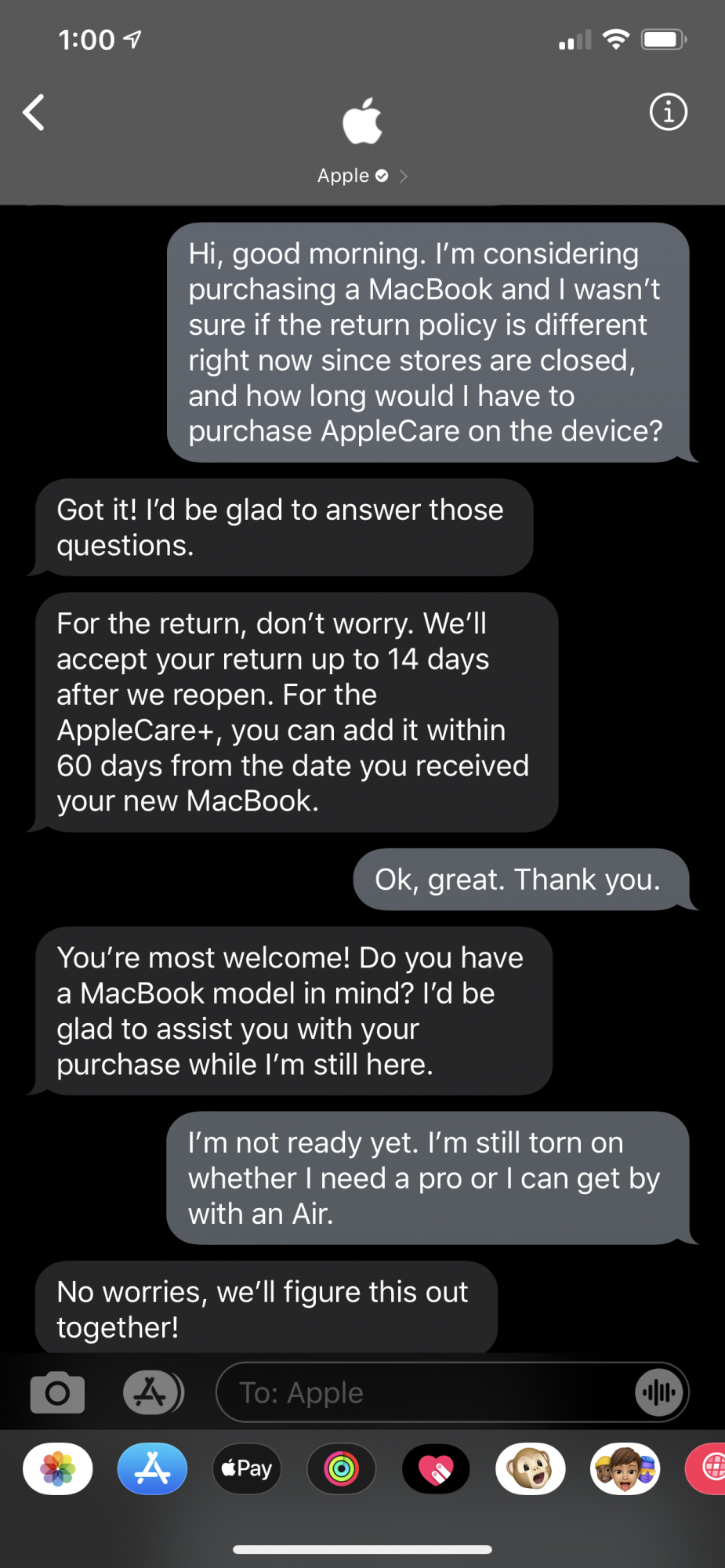Open the App Store for iMessage

click(153, 1468)
